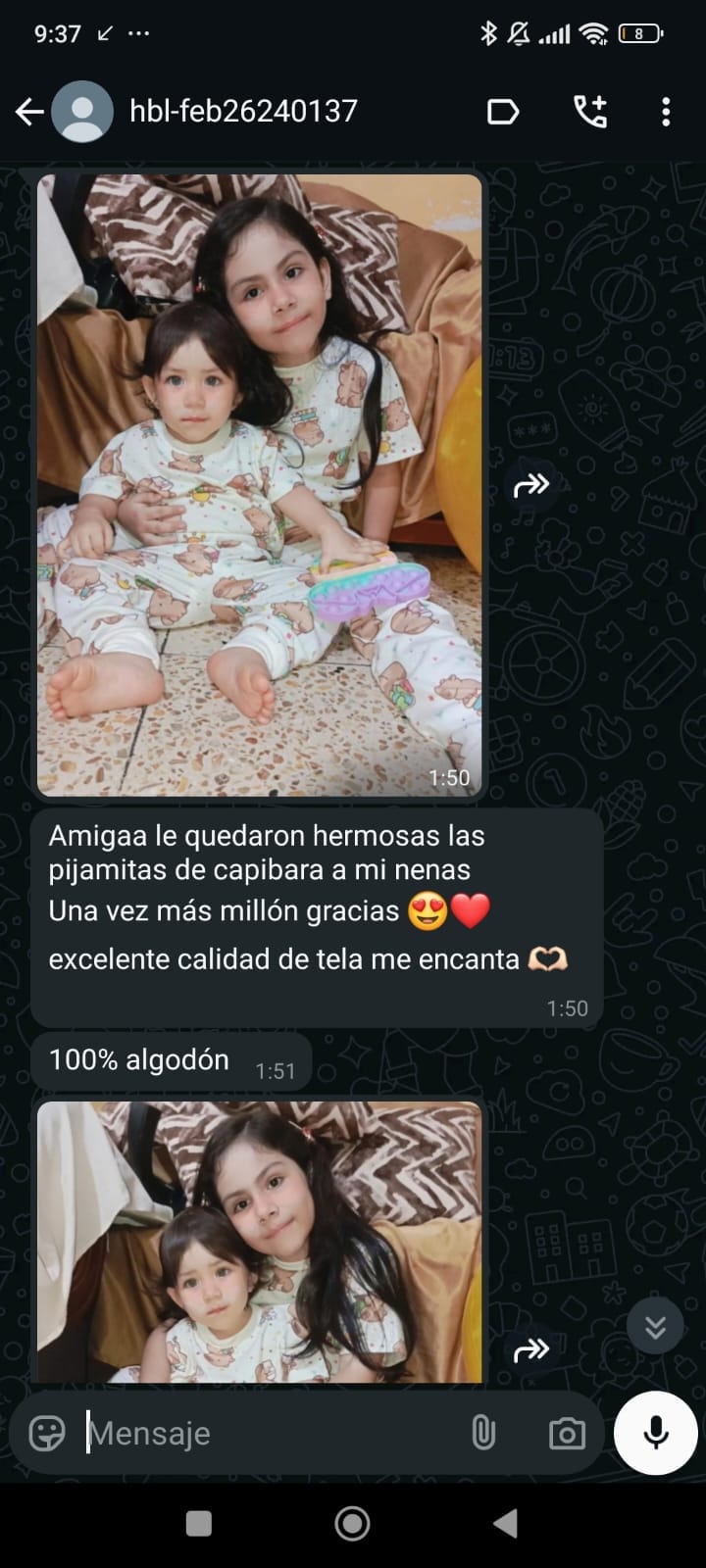Start a call with this contact
The width and height of the screenshot is (706, 1568).
(590, 112)
